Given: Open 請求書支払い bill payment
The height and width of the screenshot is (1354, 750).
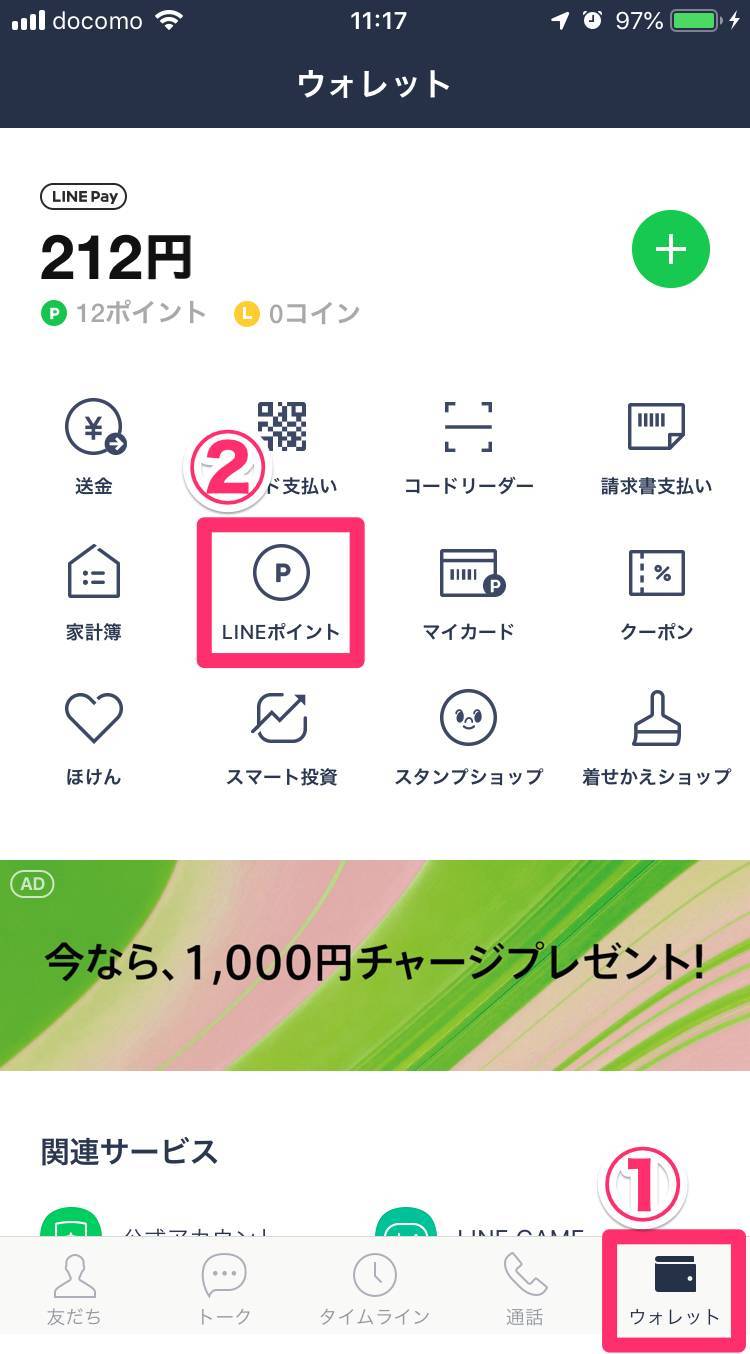Looking at the screenshot, I should (656, 447).
